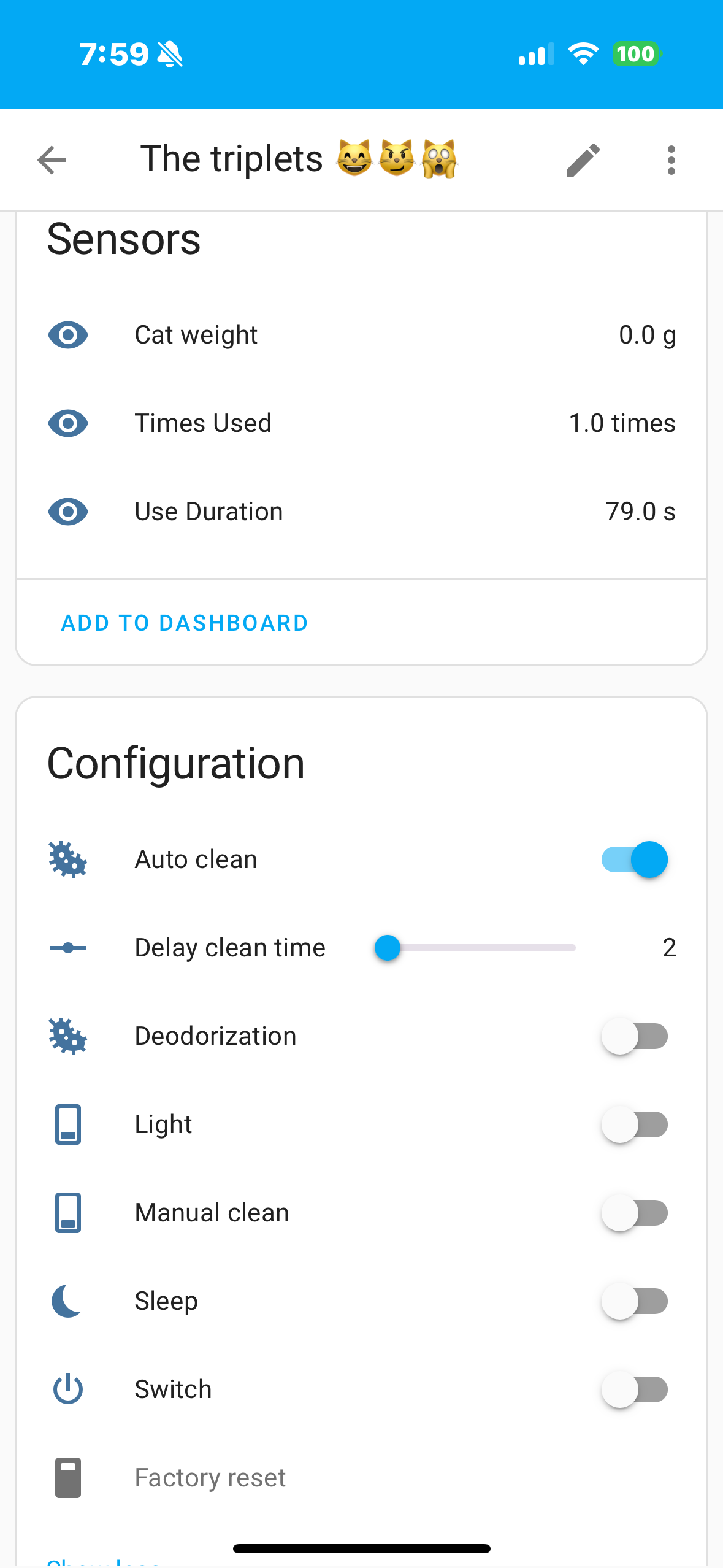Enable Sleep mode toggle

(x=635, y=1301)
